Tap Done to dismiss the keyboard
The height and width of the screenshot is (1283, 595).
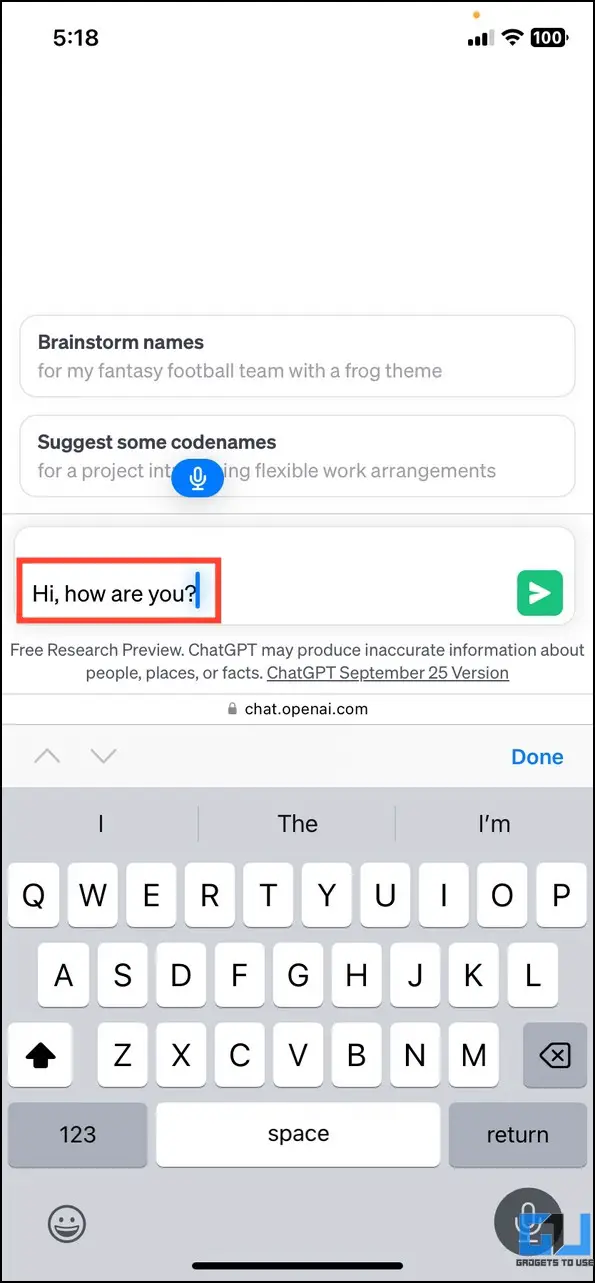[x=537, y=757]
